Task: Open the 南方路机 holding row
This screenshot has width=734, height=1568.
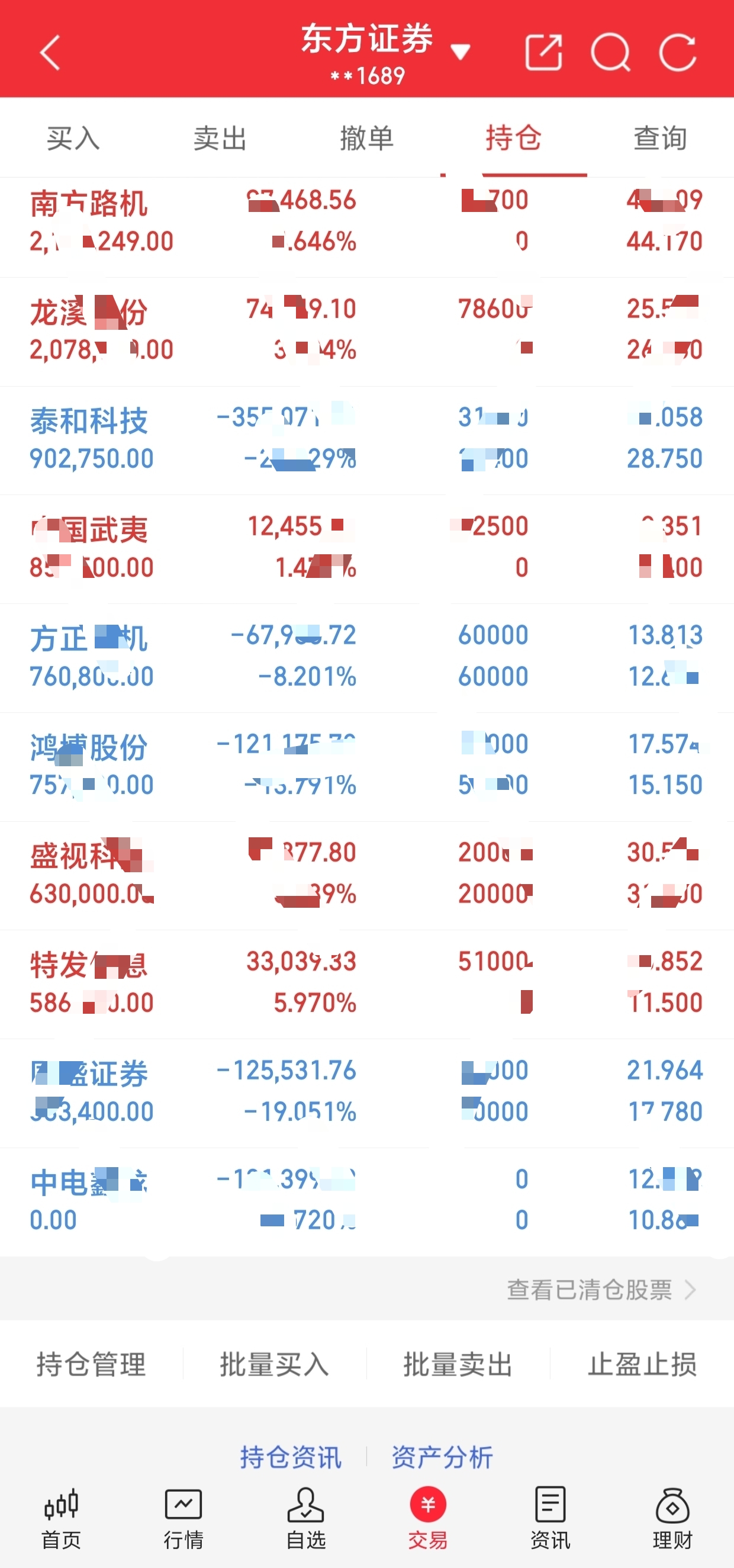Action: tap(367, 223)
